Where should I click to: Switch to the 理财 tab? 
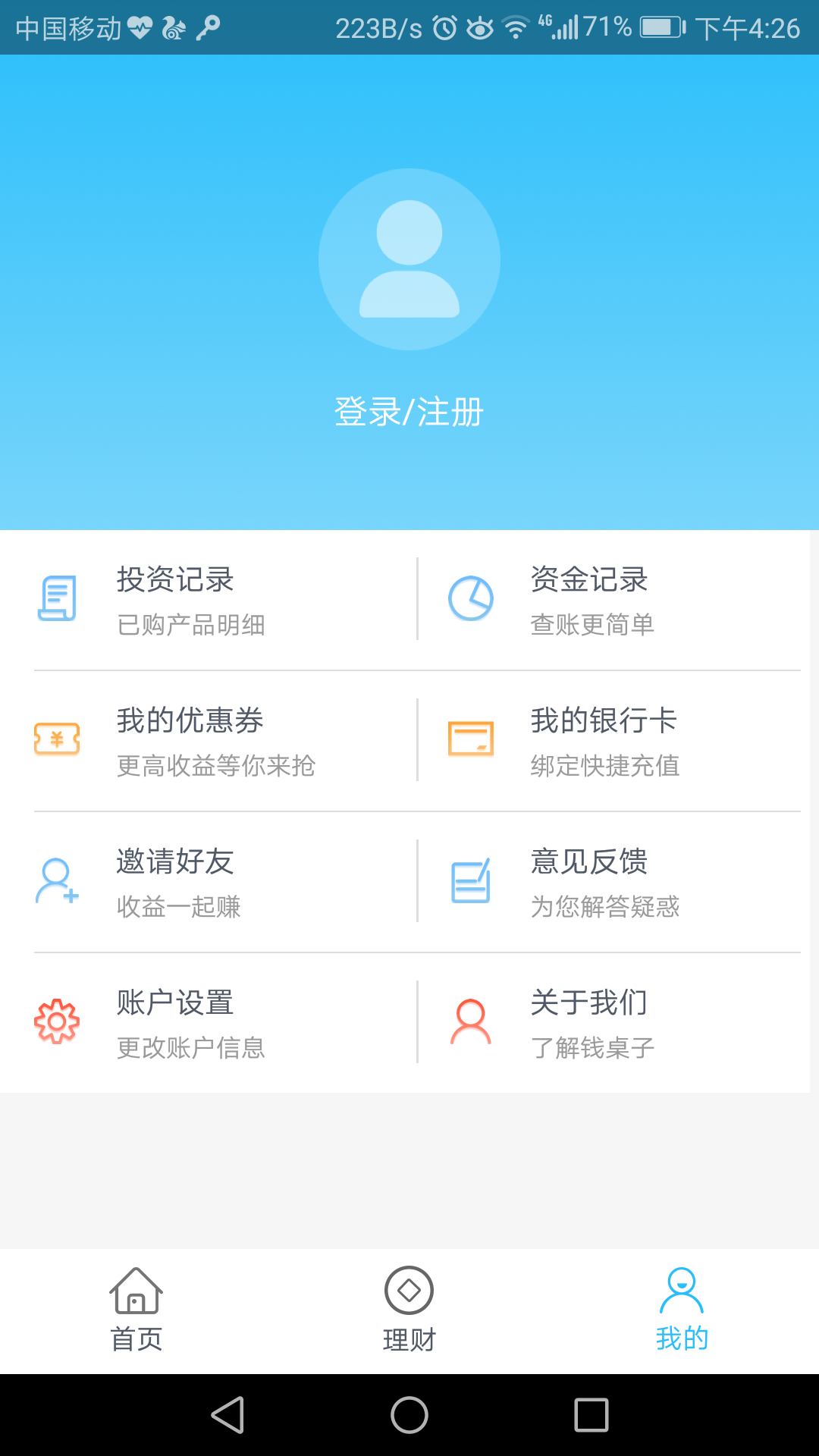409,1308
